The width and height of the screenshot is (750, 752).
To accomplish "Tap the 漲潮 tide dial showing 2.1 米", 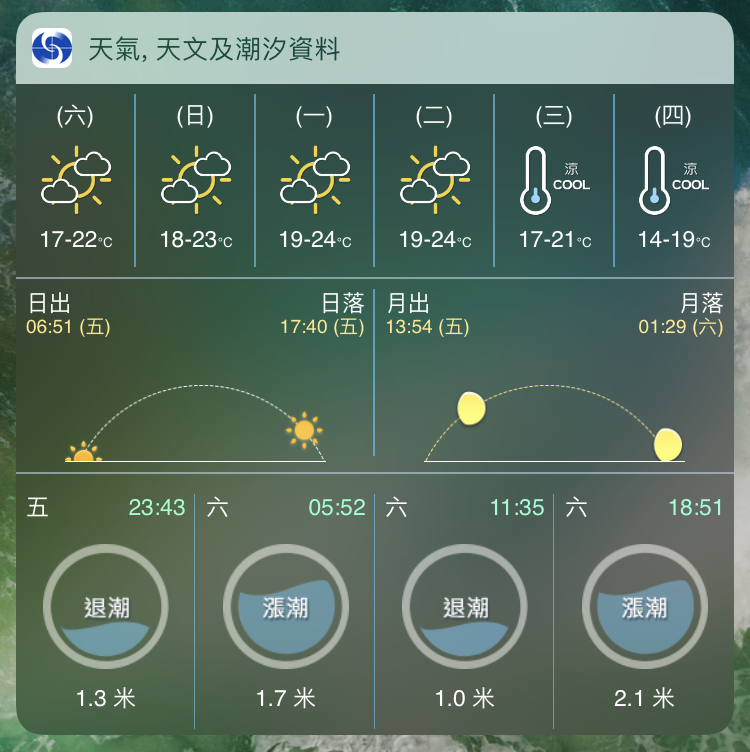I will (x=645, y=605).
